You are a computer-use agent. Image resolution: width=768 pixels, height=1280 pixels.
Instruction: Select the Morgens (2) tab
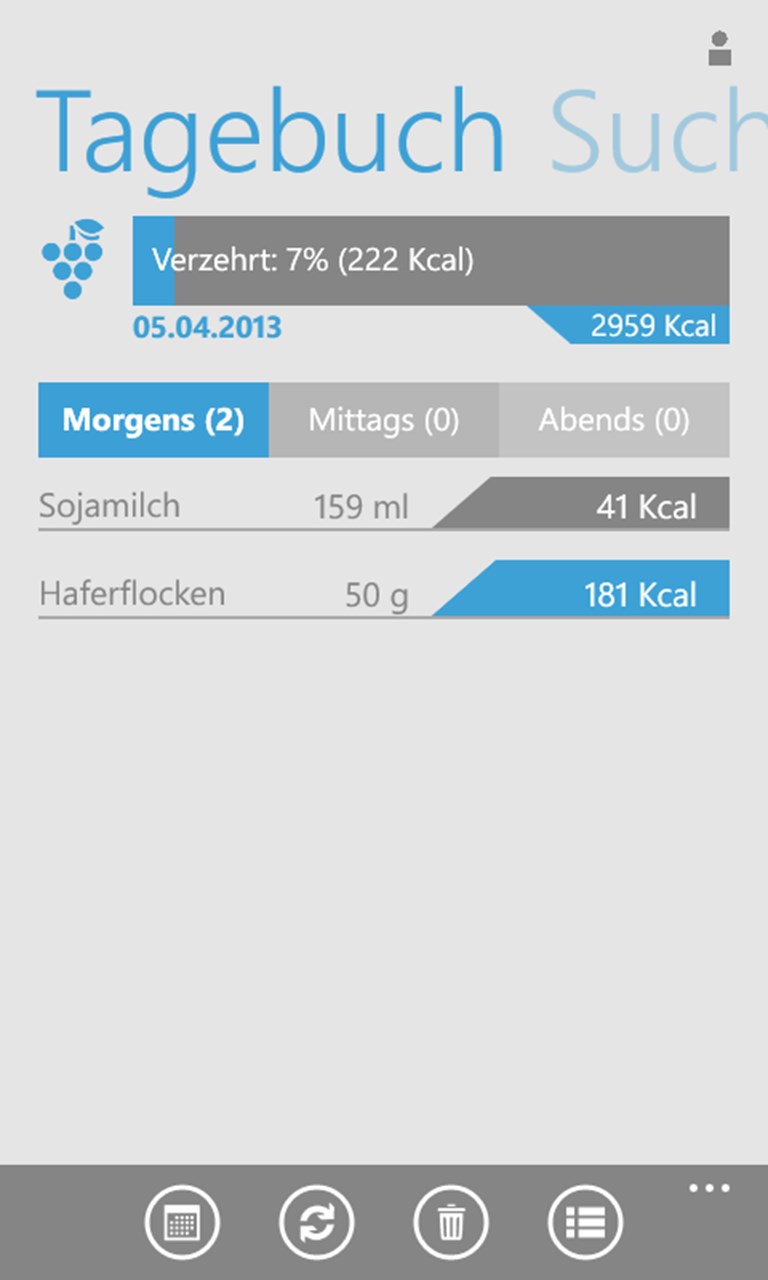click(x=153, y=420)
